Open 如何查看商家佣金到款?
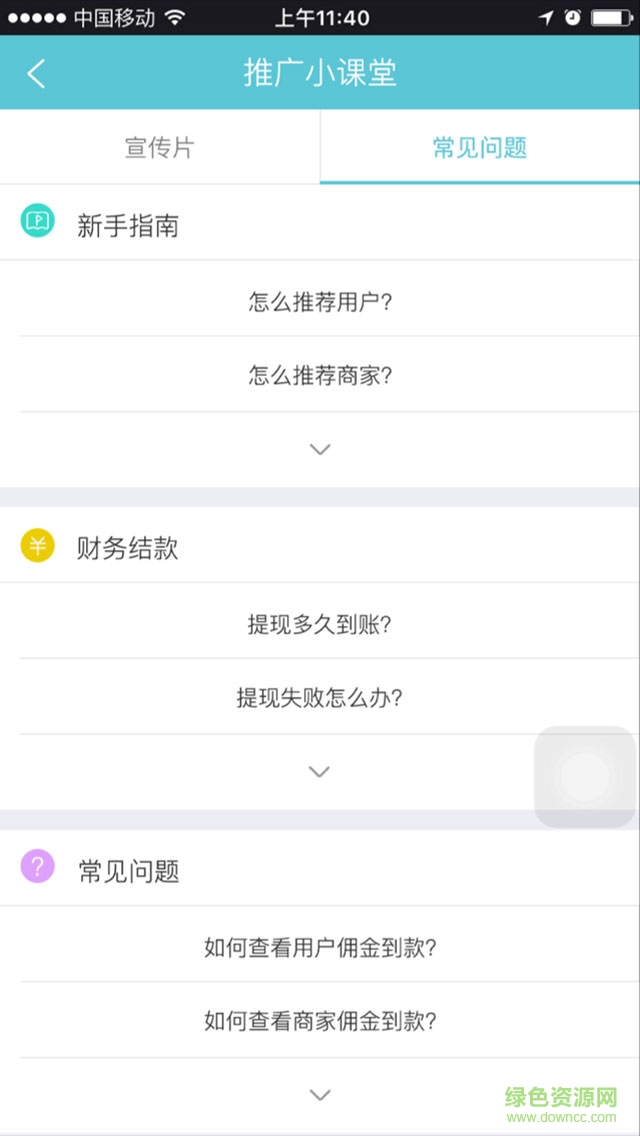Viewport: 640px width, 1136px height. 320,1021
